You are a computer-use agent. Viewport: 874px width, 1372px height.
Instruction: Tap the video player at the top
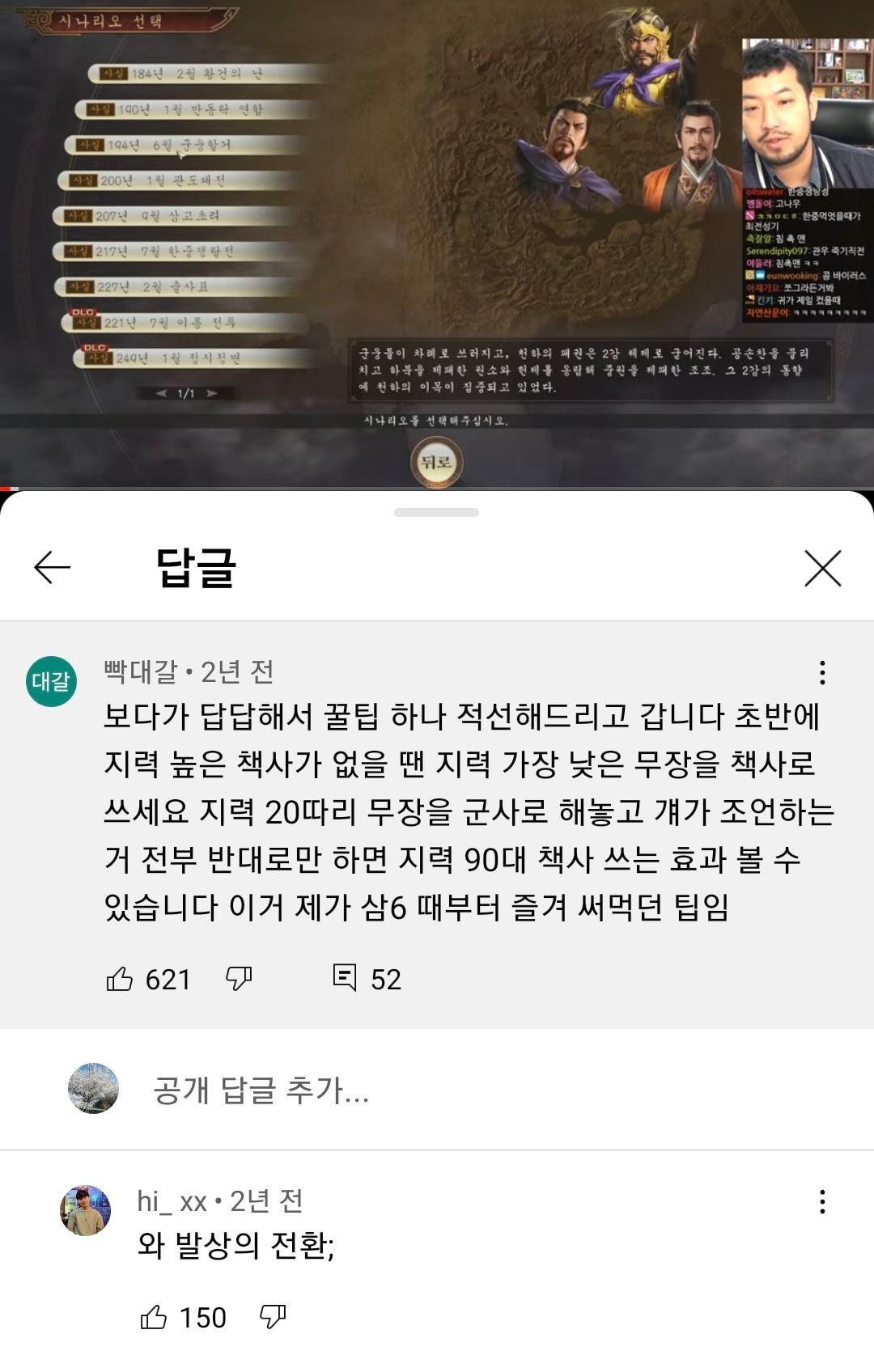[437, 243]
